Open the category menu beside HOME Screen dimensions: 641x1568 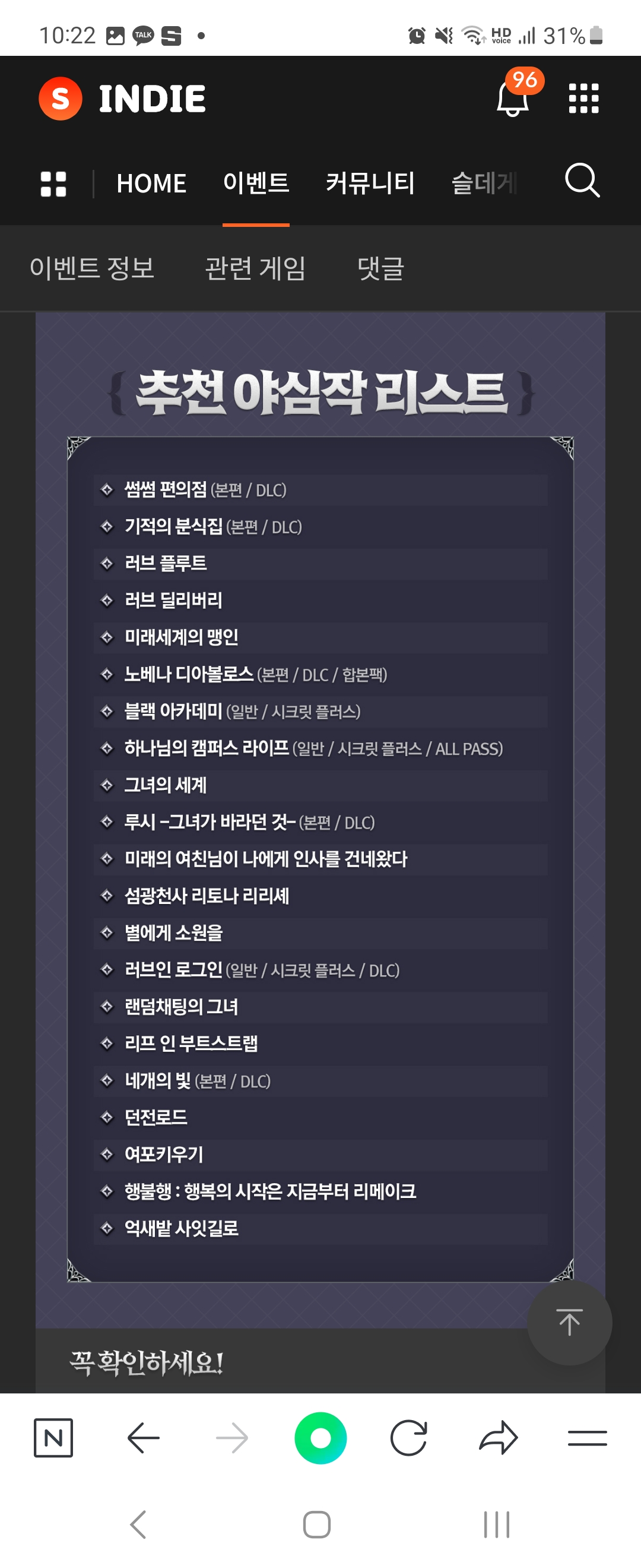(53, 184)
